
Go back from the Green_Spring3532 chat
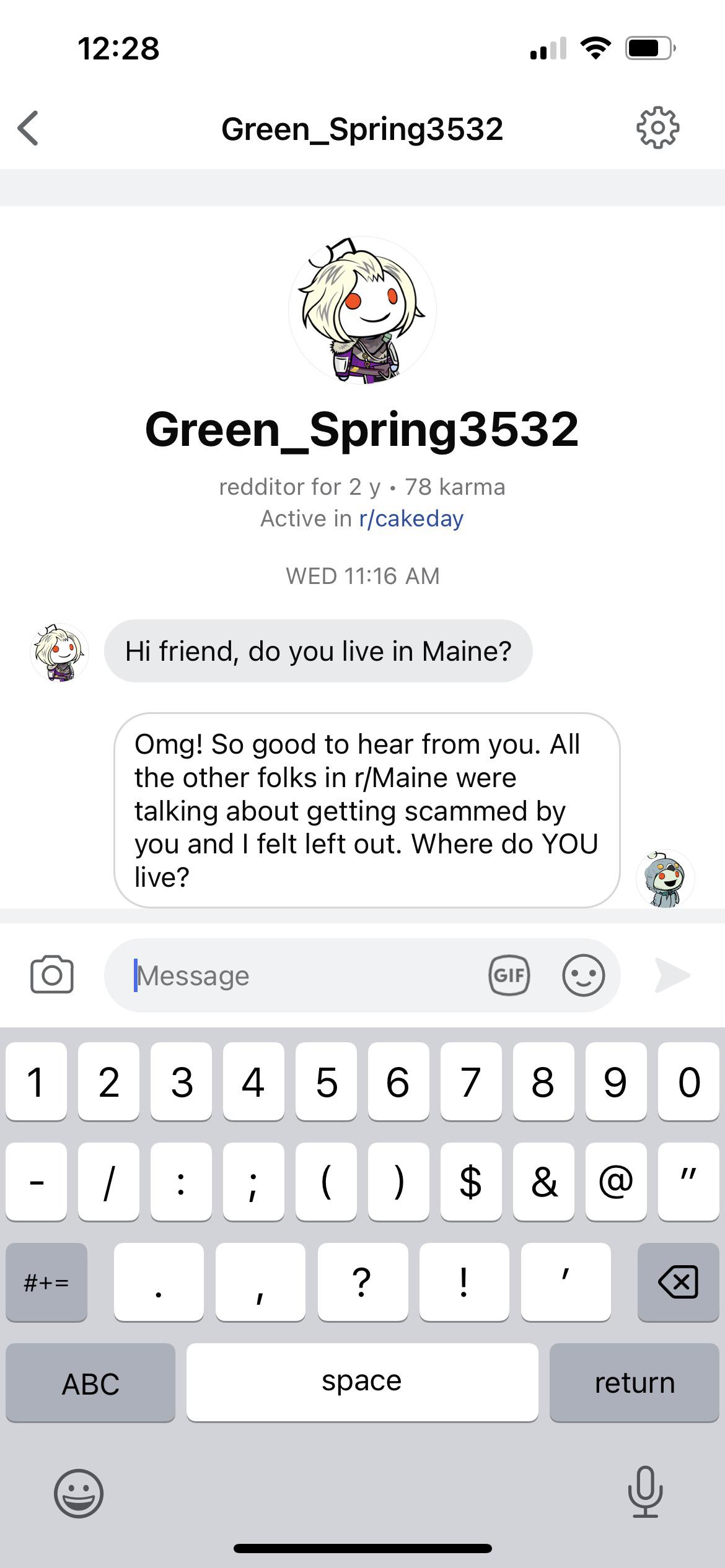pyautogui.click(x=29, y=129)
